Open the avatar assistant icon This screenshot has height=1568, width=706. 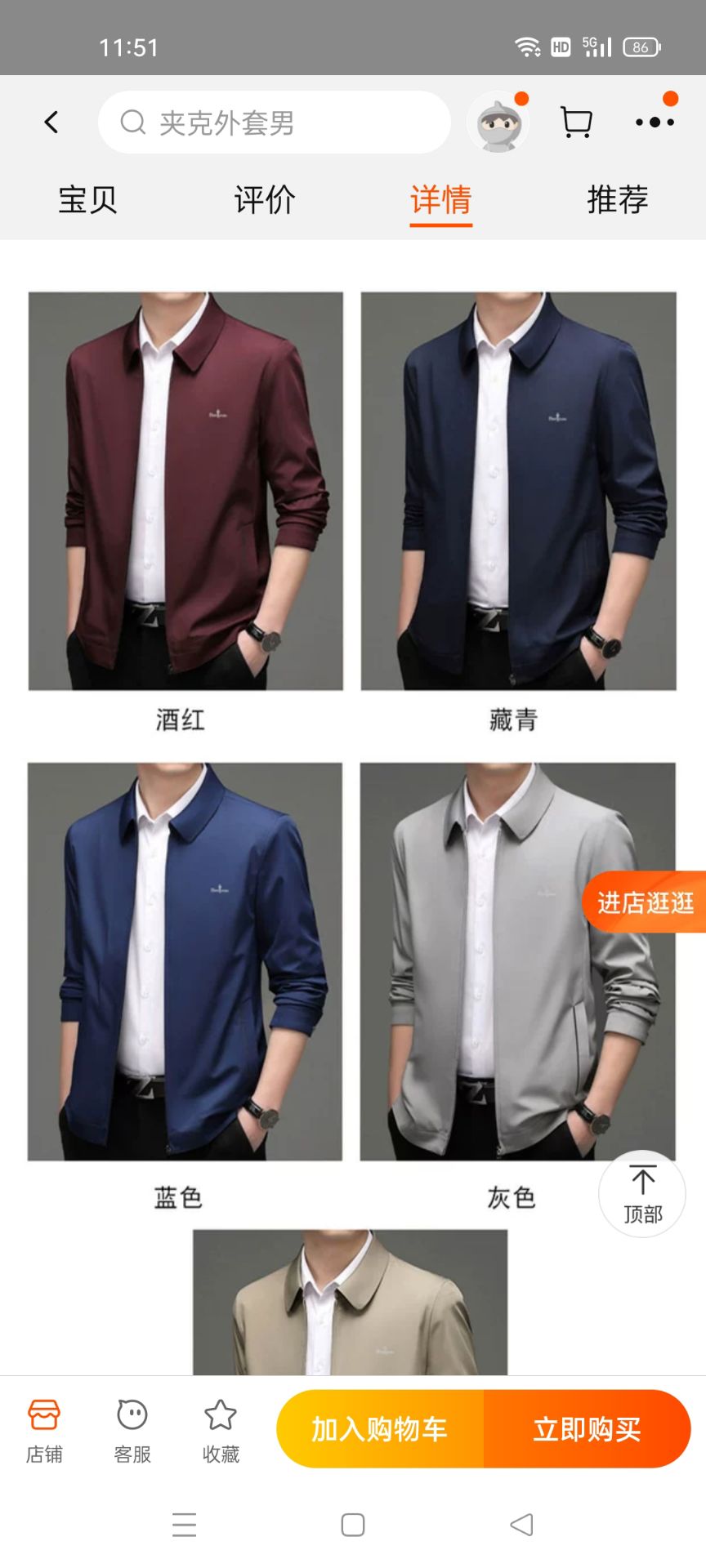(x=498, y=123)
